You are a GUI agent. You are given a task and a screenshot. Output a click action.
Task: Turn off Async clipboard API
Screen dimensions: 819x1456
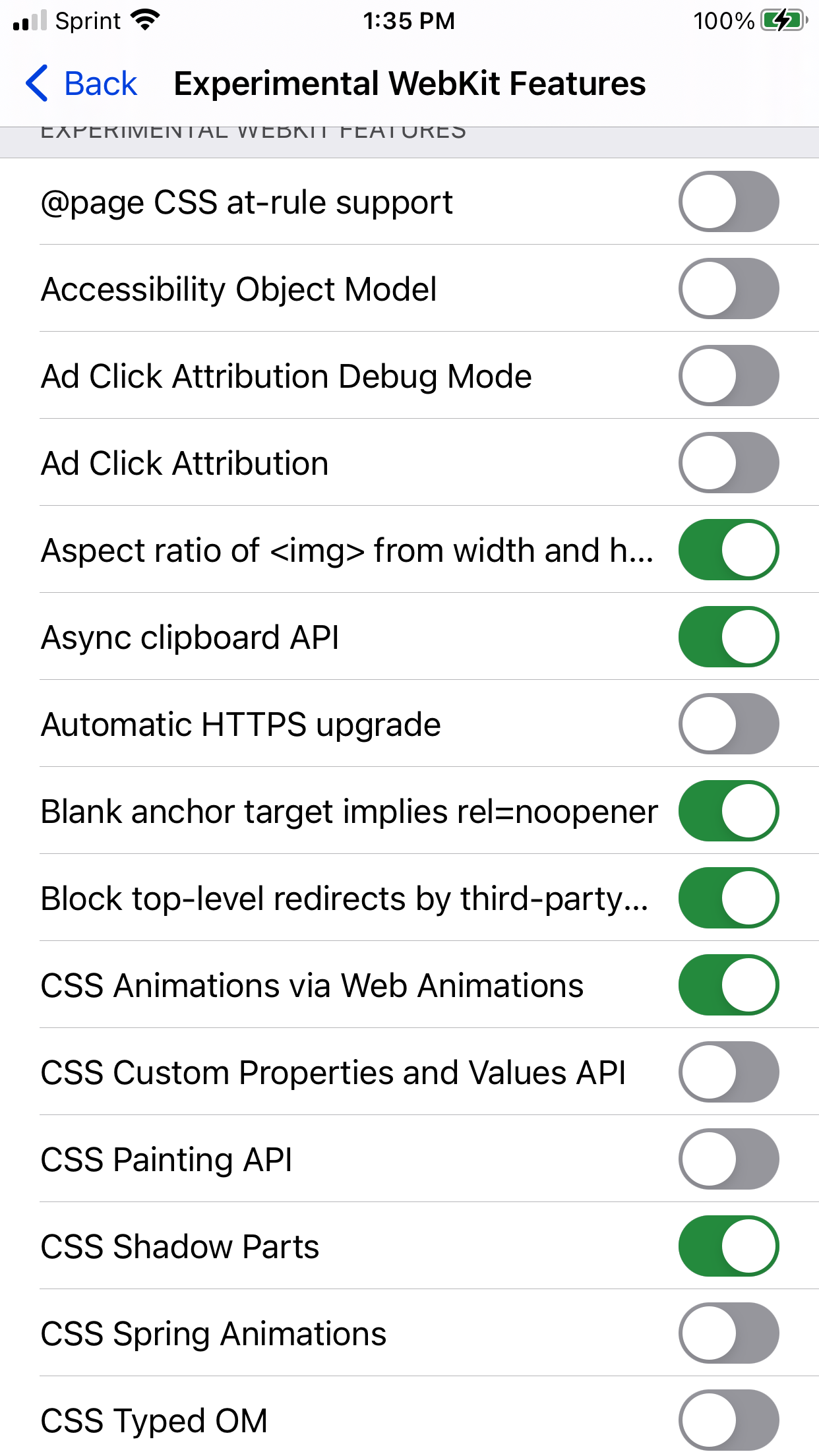coord(728,637)
